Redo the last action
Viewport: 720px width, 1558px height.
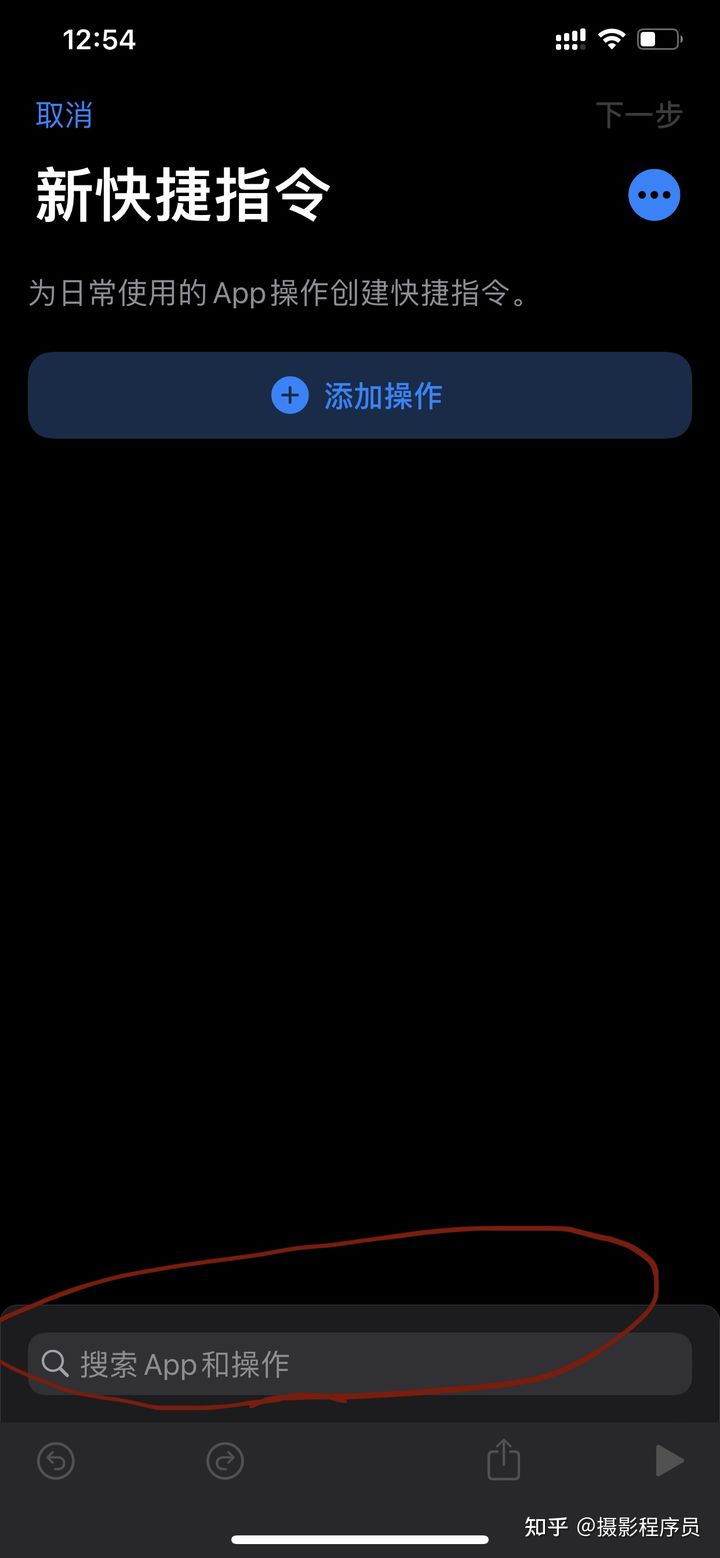pyautogui.click(x=225, y=1461)
